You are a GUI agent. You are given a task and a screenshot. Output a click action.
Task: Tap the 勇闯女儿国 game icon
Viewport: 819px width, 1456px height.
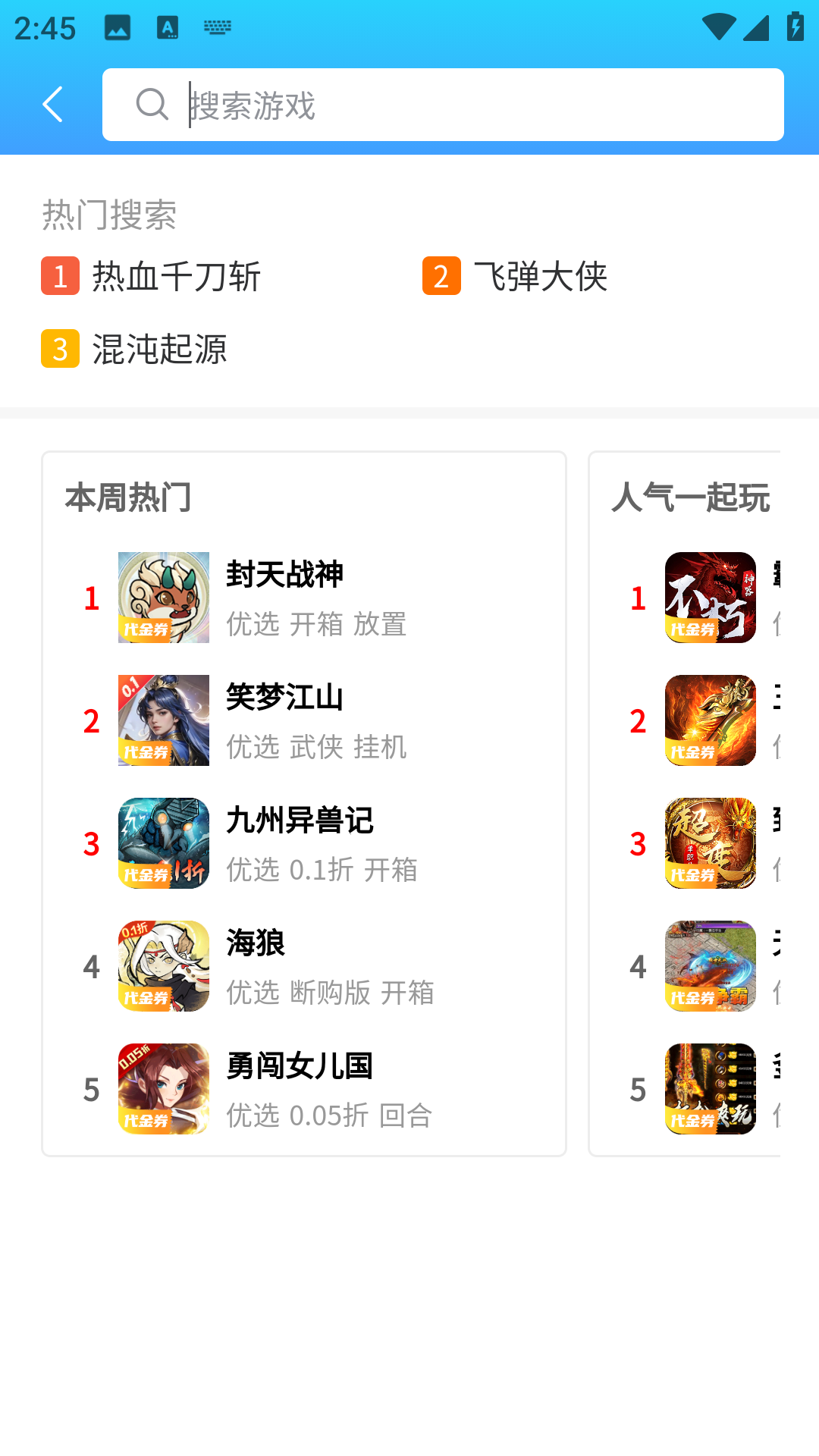[163, 1090]
